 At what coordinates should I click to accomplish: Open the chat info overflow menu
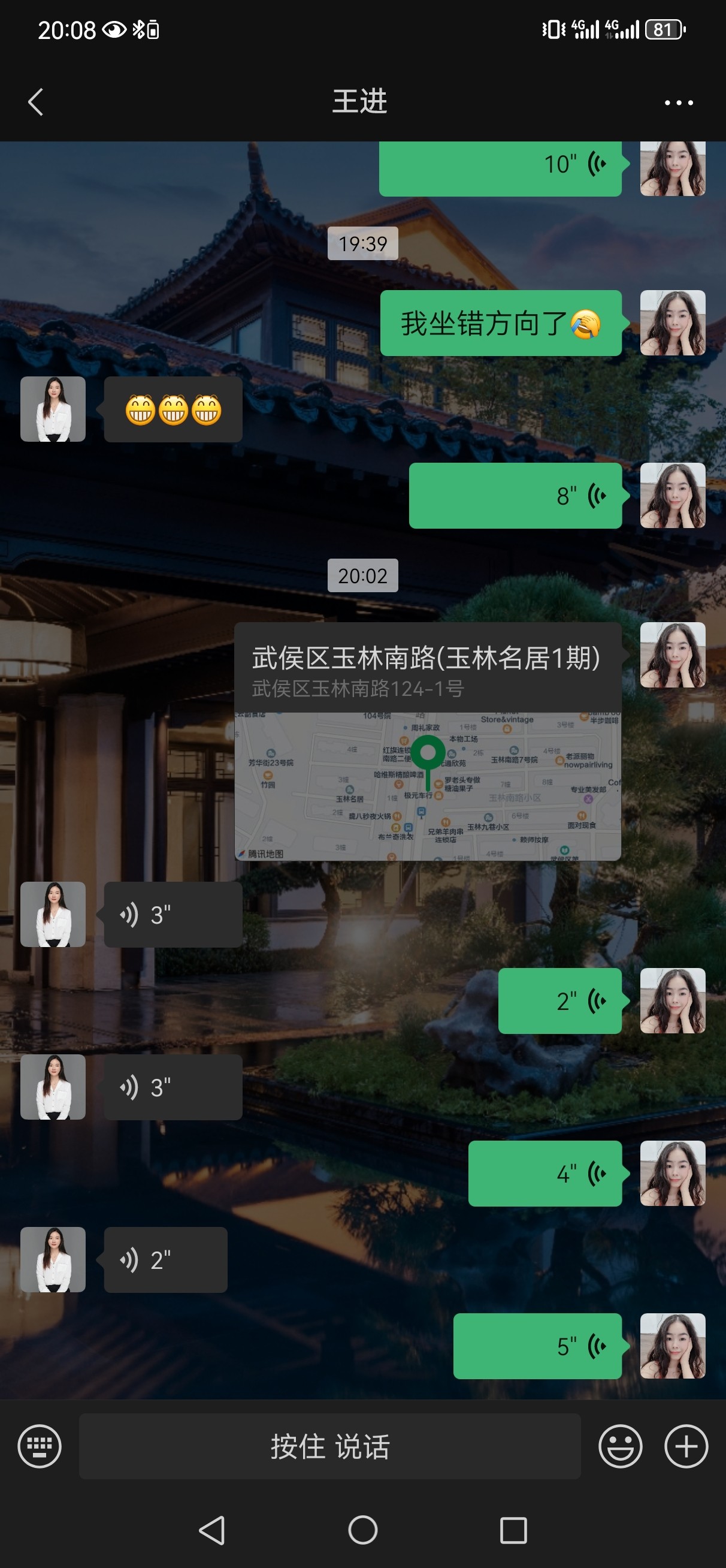[x=678, y=102]
